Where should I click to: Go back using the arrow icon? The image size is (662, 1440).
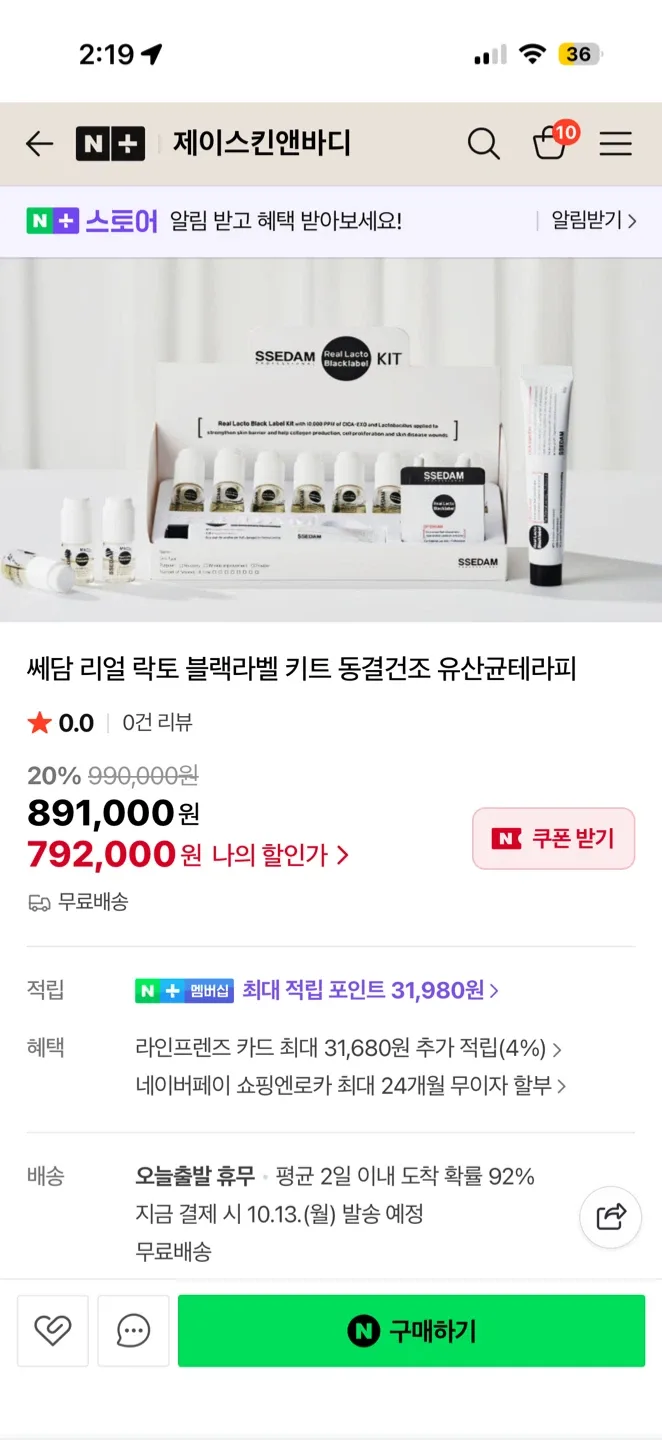tap(39, 144)
